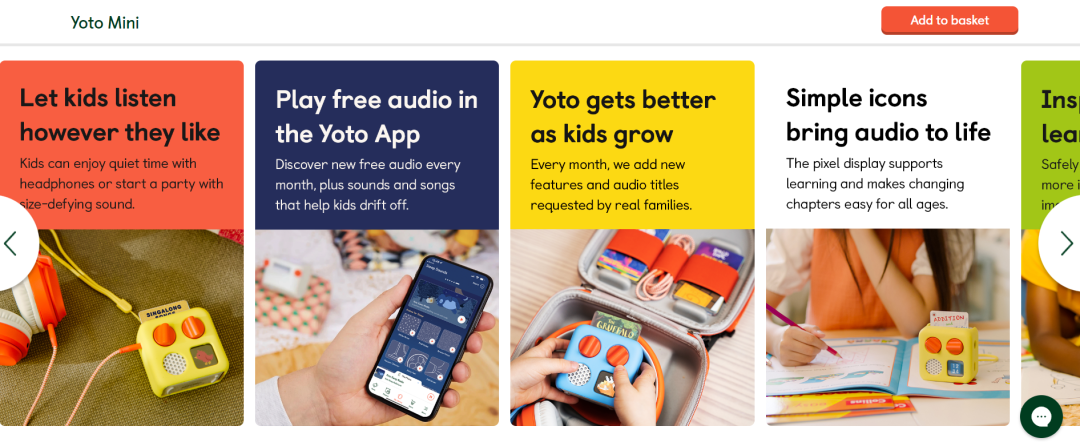Show previous carousel slide
The width and height of the screenshot is (1080, 446).
12,243
